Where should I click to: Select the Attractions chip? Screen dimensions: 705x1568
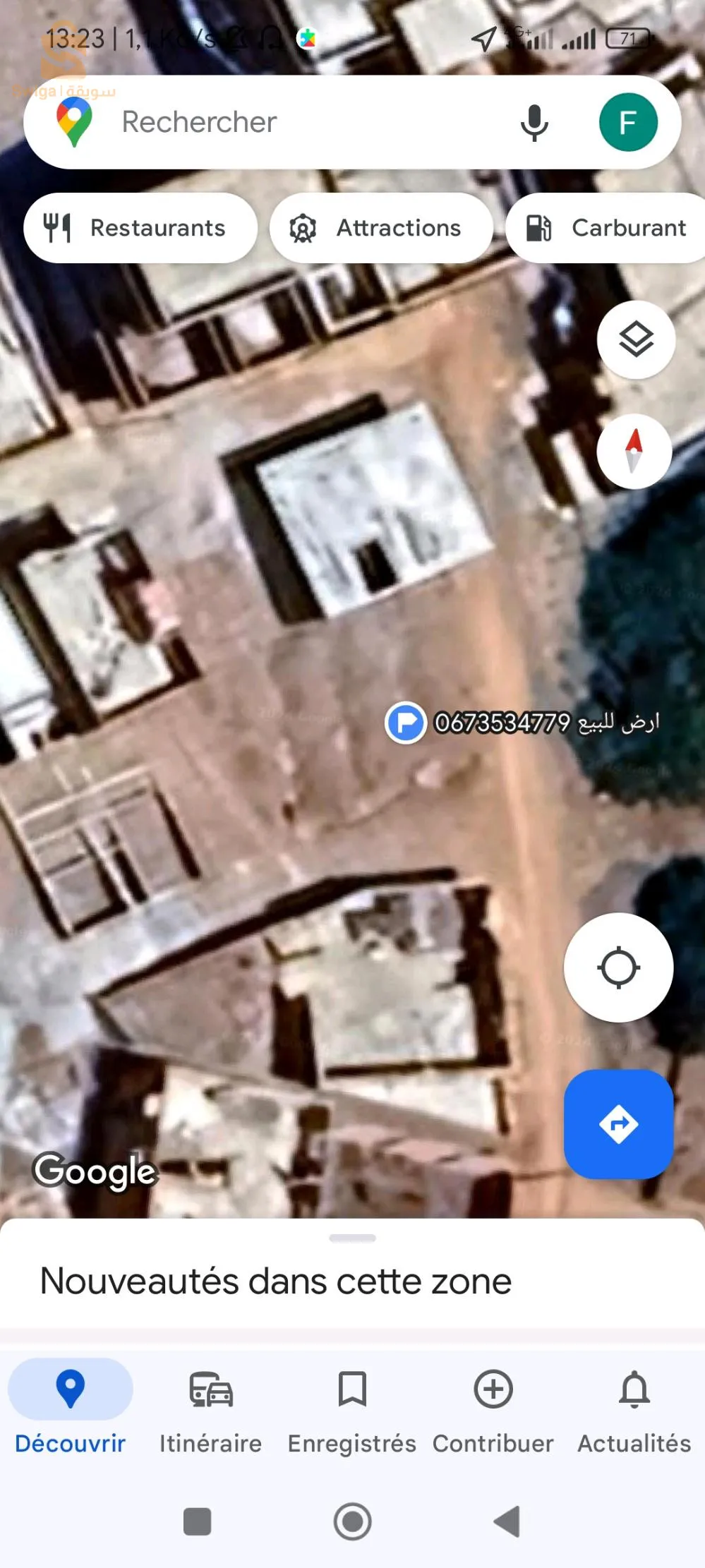pos(380,228)
